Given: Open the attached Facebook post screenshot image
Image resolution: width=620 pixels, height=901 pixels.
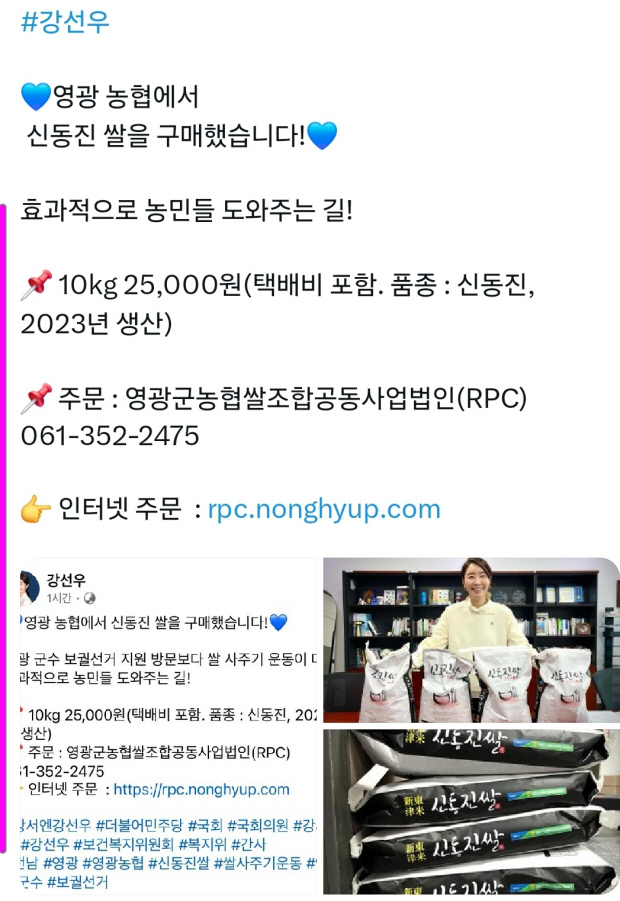Looking at the screenshot, I should 168,725.
